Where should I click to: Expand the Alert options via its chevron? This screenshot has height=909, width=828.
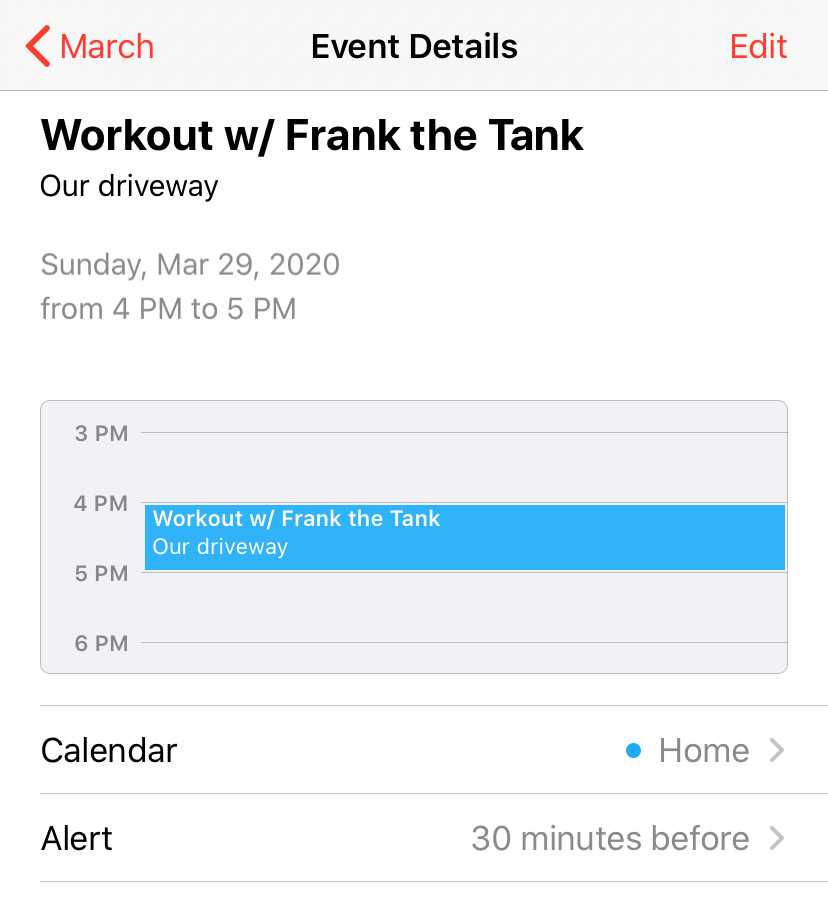pyautogui.click(x=775, y=838)
